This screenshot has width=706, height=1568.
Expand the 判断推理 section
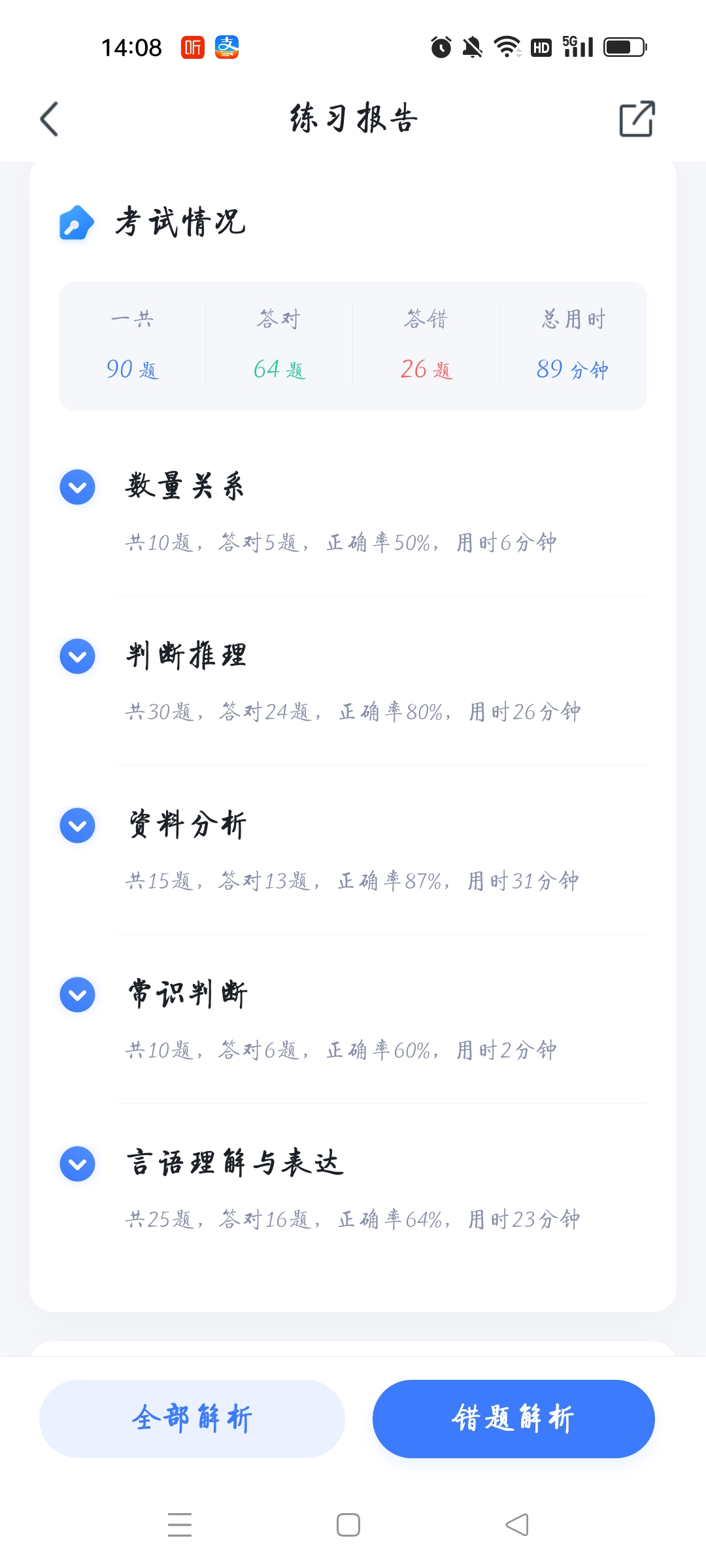coord(78,657)
